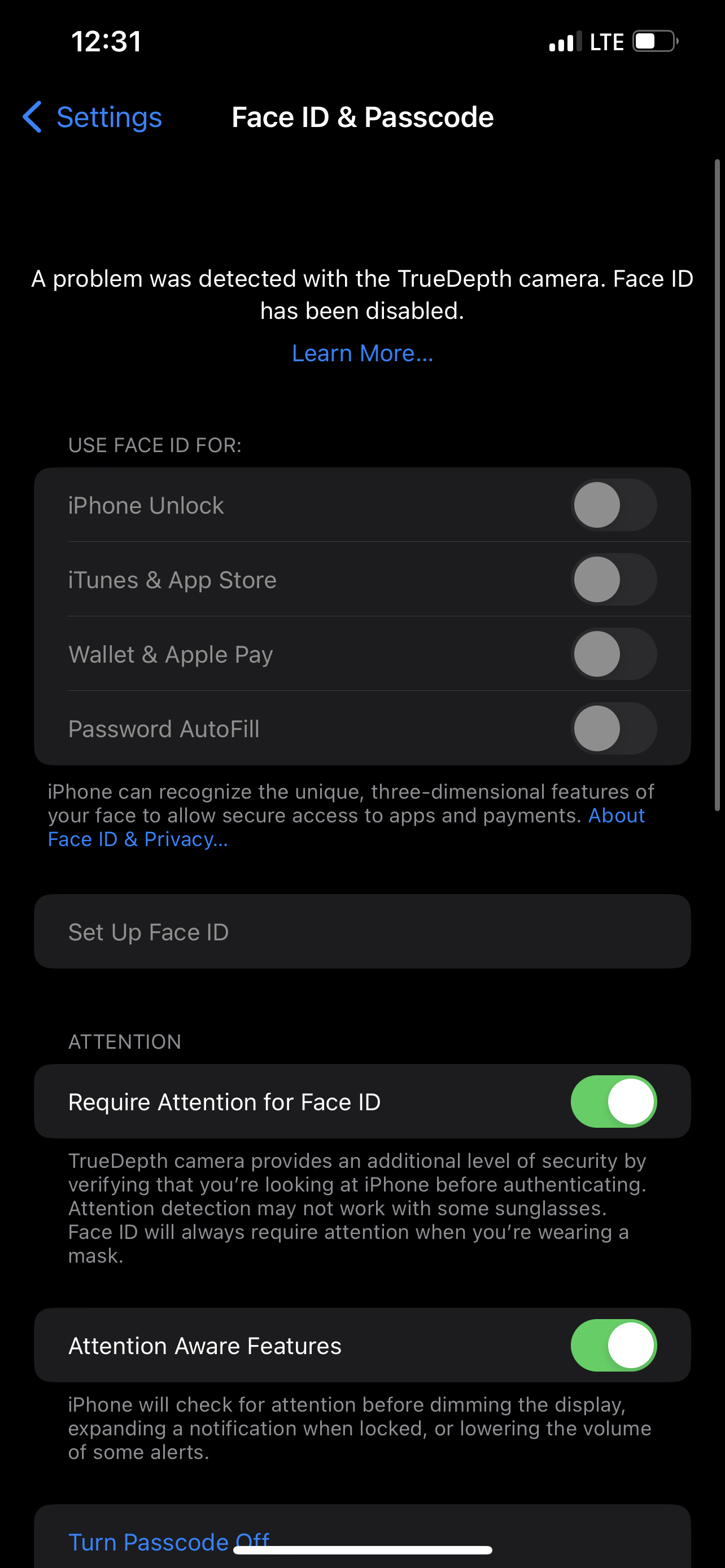Toggle Wallet & Apple Pay switch
This screenshot has width=725, height=1568.
(x=613, y=654)
